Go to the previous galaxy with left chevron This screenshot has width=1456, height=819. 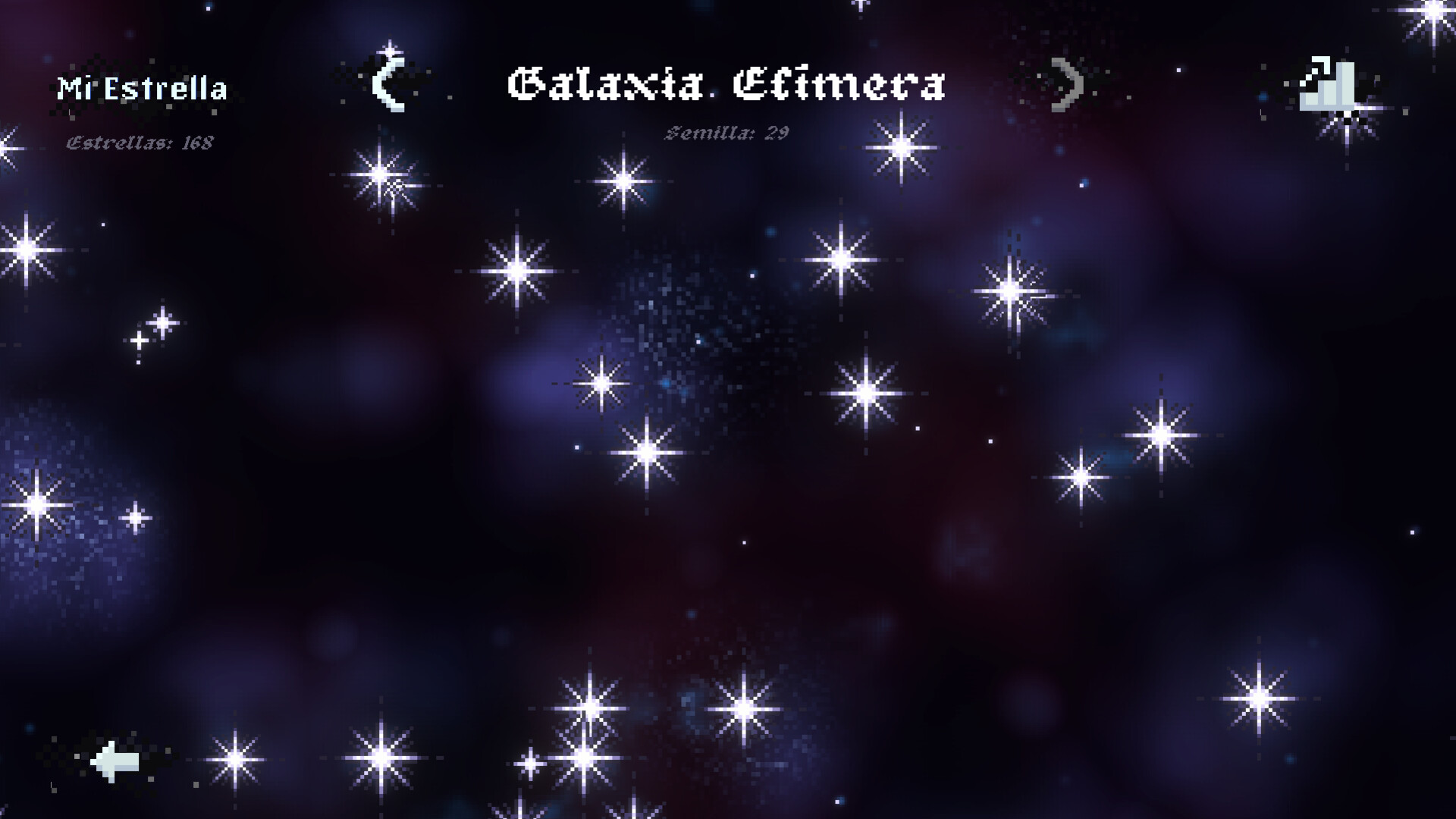click(388, 84)
